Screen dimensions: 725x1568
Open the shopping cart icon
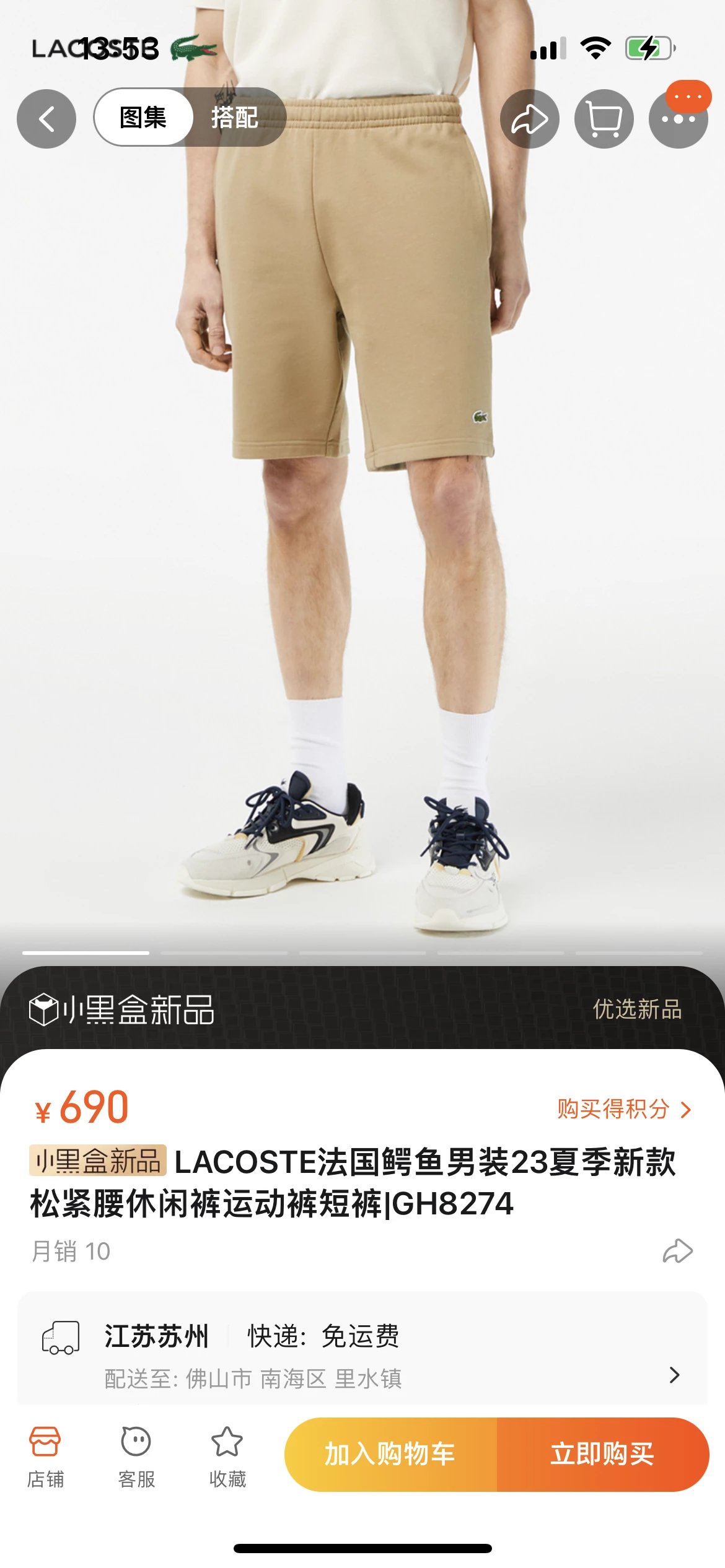pos(604,118)
